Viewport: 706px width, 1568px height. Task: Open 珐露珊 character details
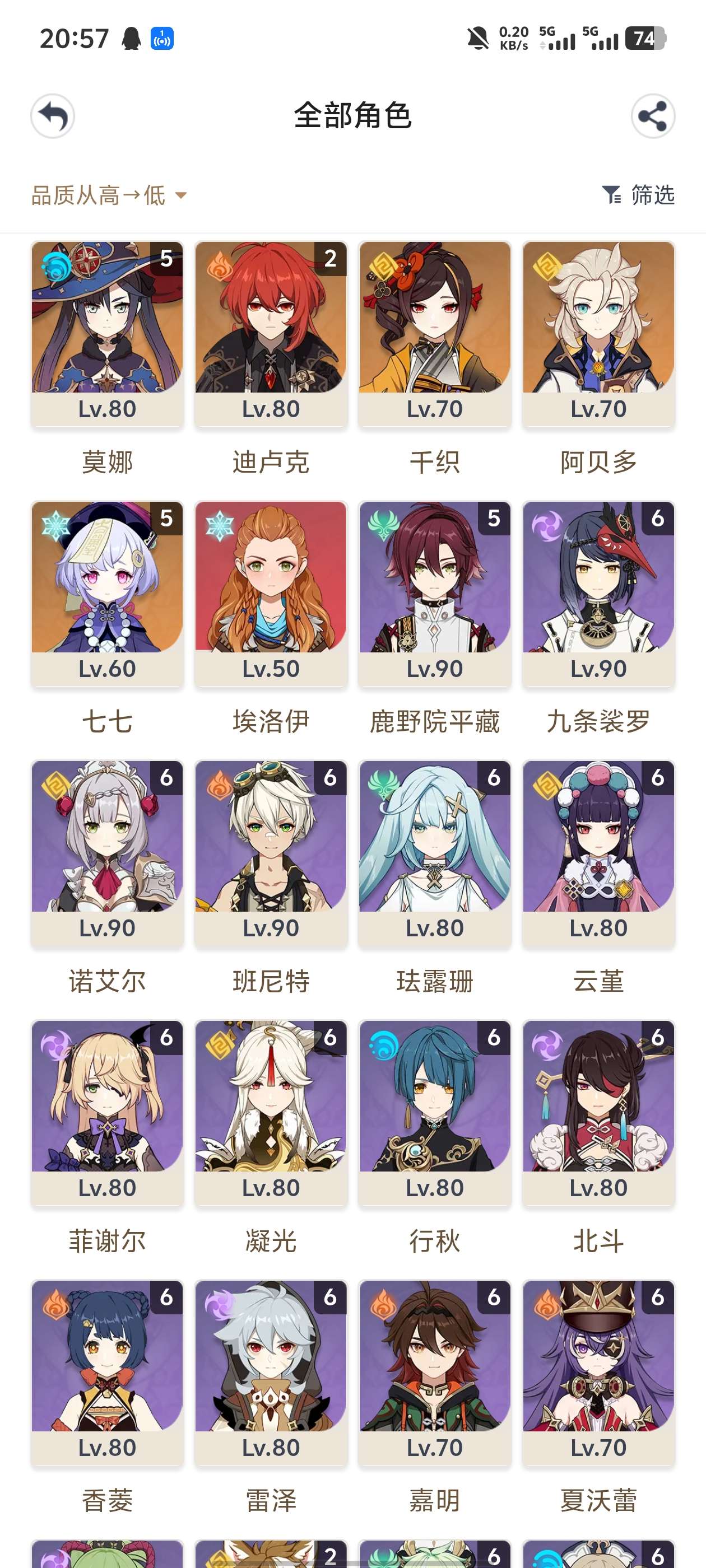pos(434,853)
